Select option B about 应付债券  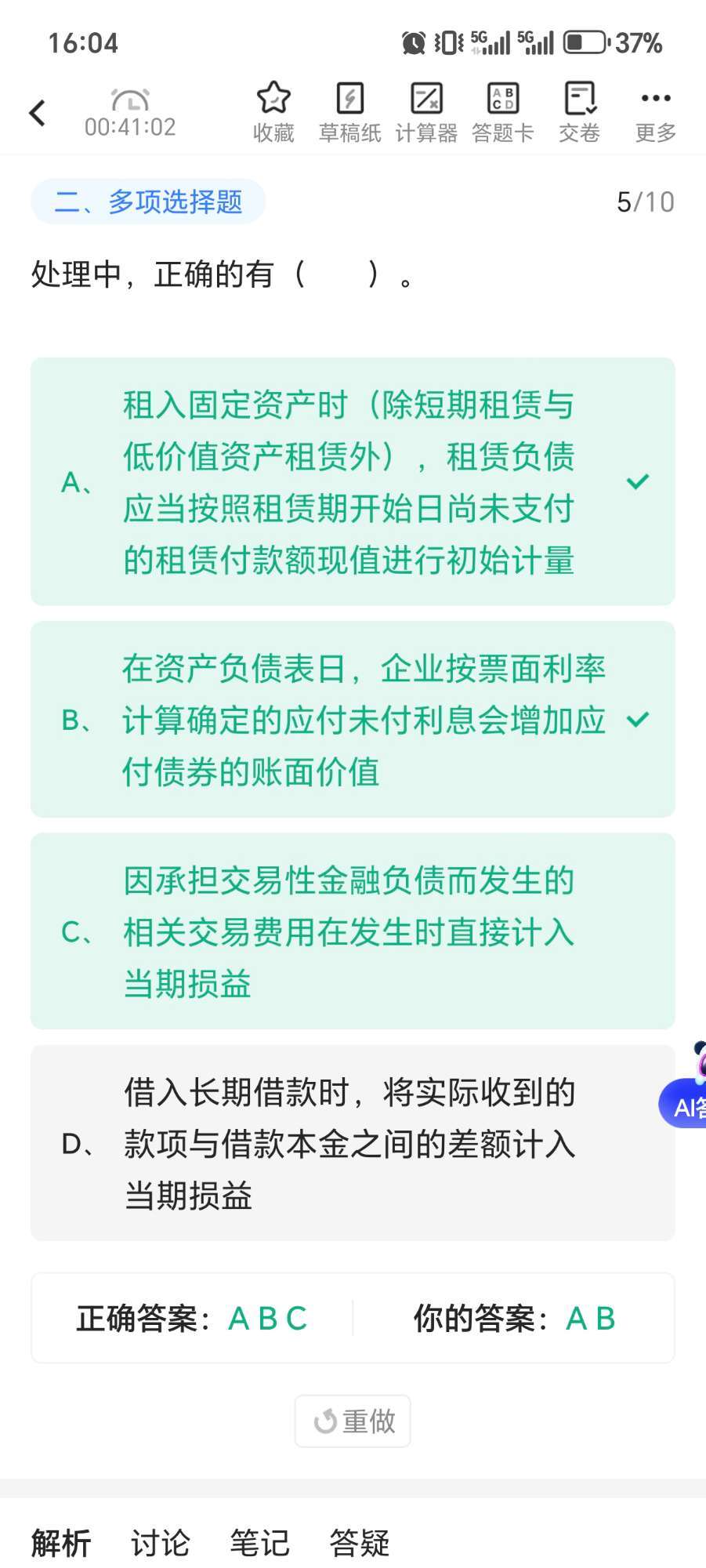[x=353, y=719]
